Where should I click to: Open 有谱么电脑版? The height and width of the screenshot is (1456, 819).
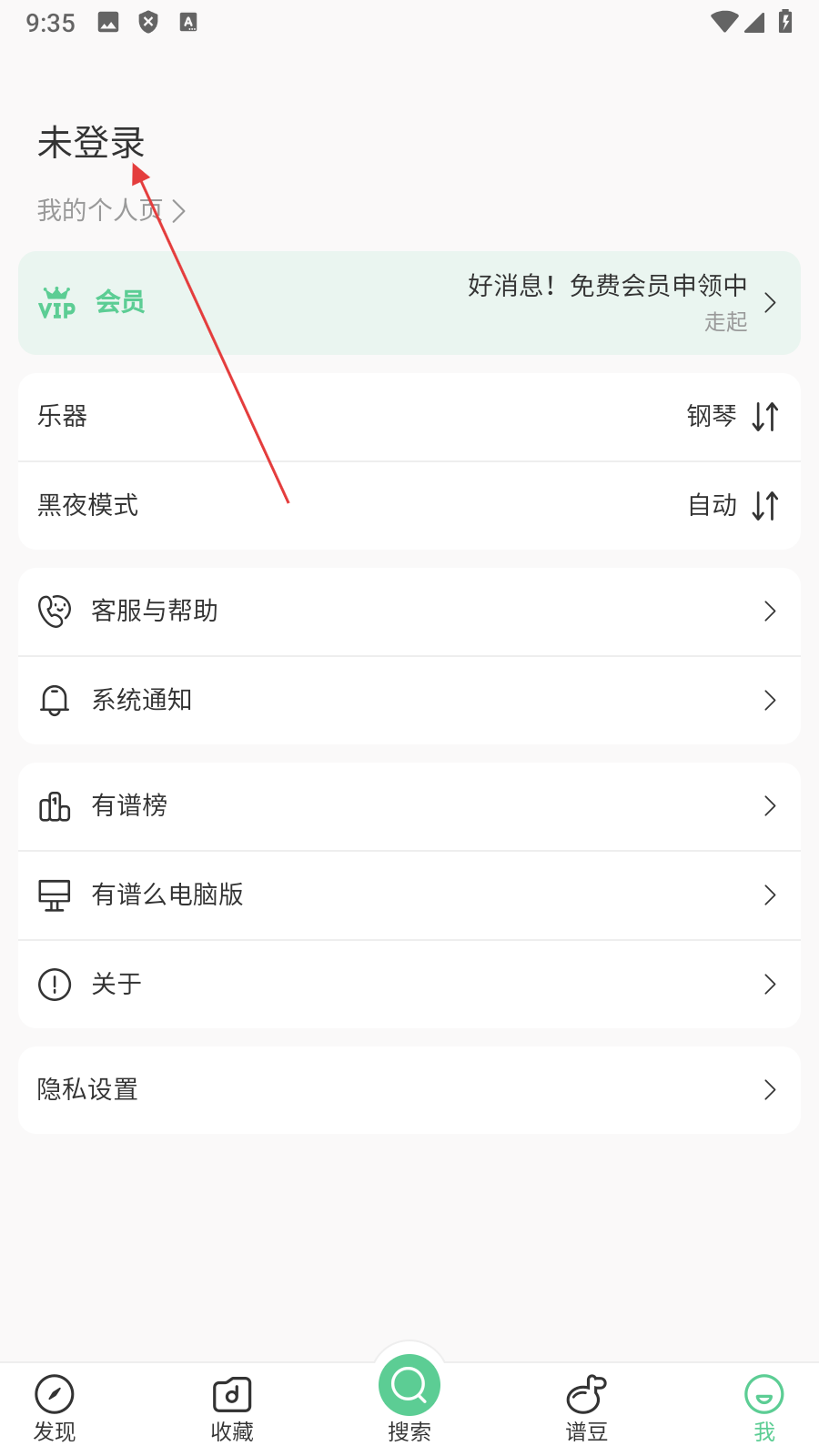409,895
